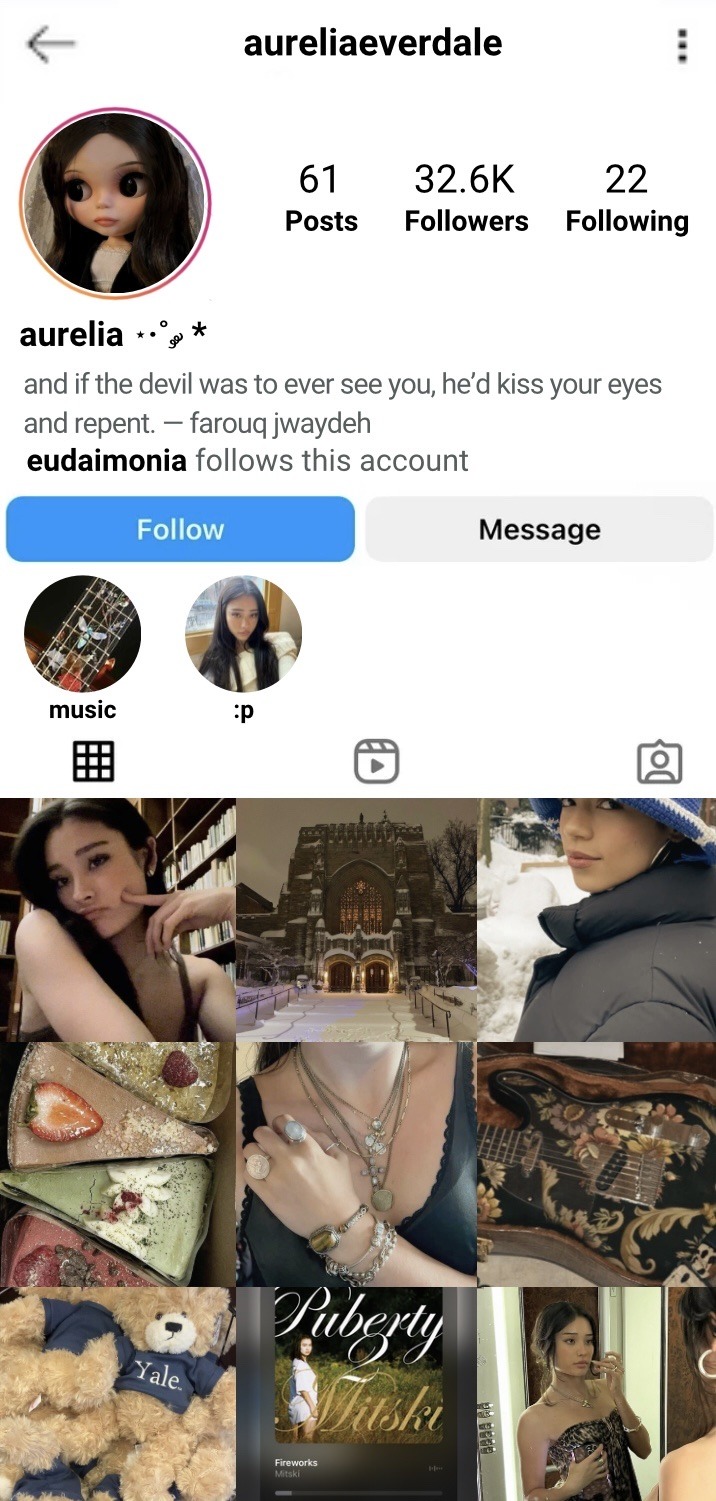Open the snowy cathedral building post
Screen dimensions: 716x1501
356,919
